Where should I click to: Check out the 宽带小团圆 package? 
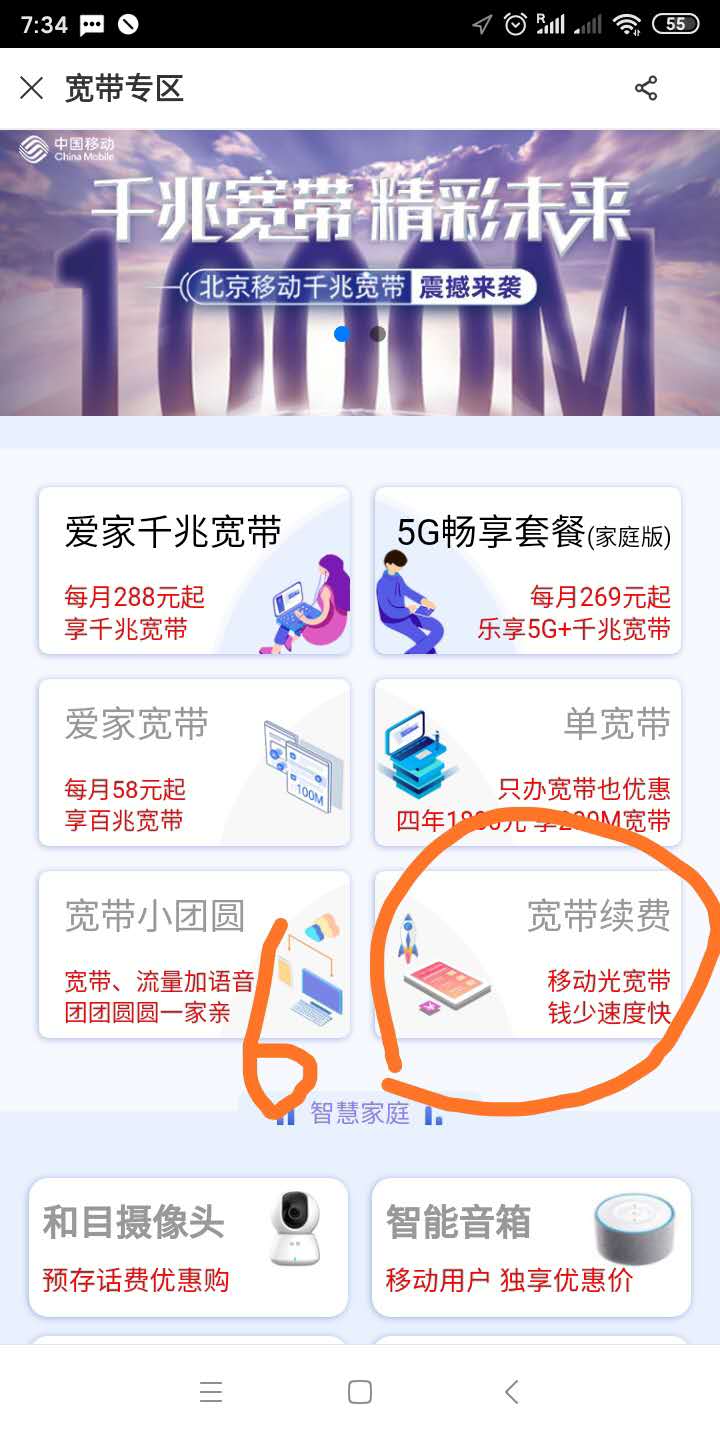coord(194,955)
